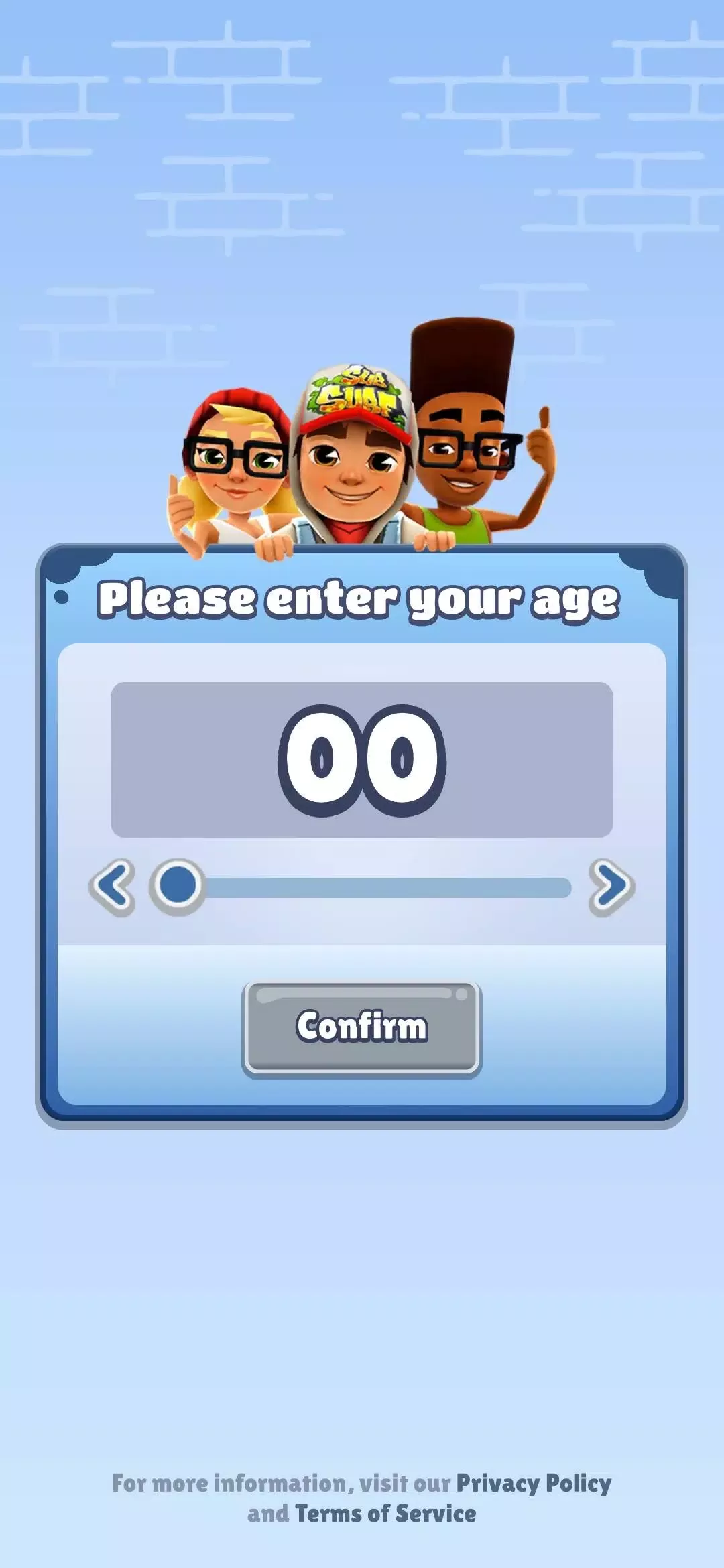724x1568 pixels.
Task: Open the Terms of Service link
Action: pos(385,1514)
